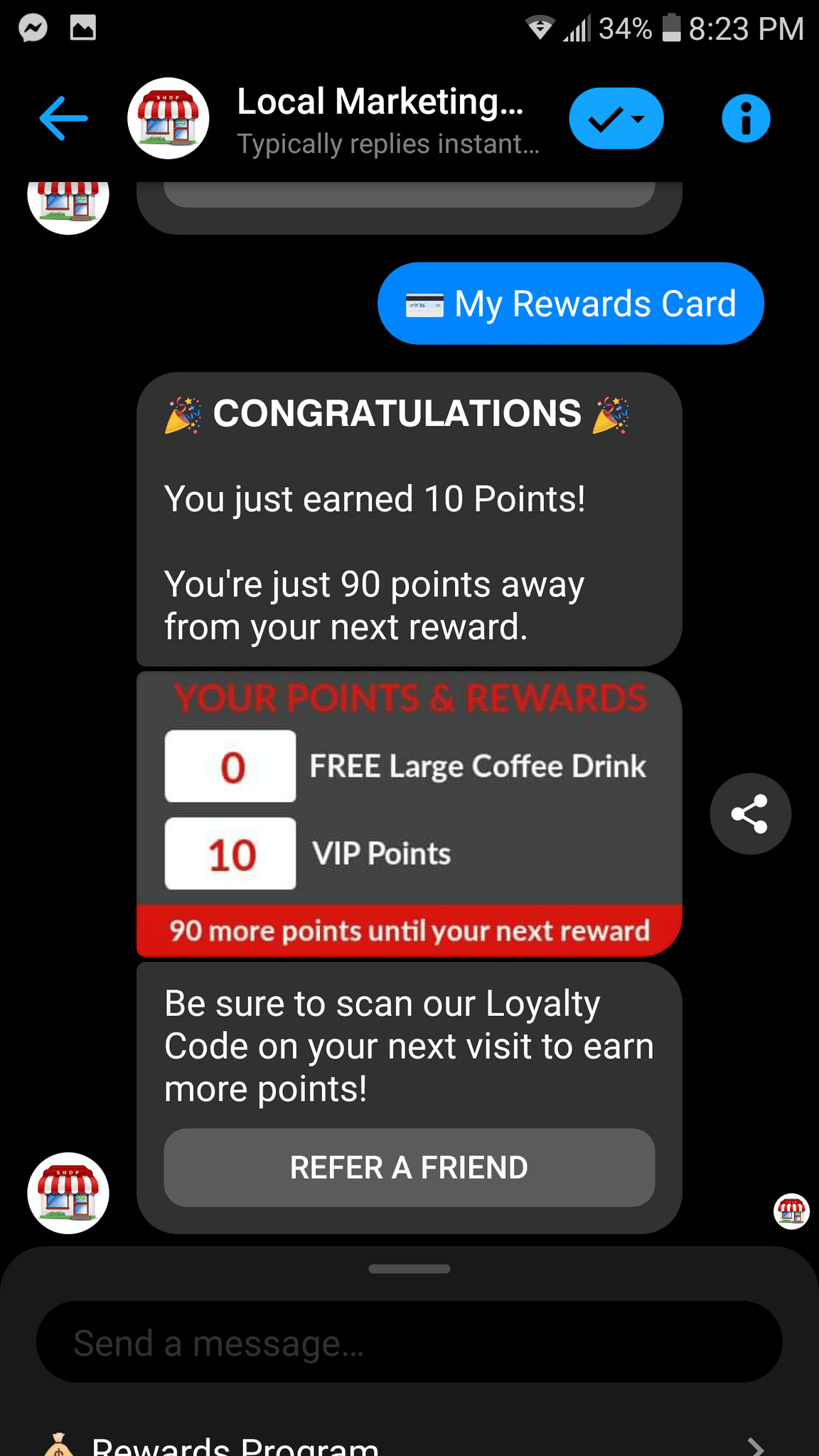The height and width of the screenshot is (1456, 819).
Task: Go back from the conversation
Action: click(x=64, y=118)
